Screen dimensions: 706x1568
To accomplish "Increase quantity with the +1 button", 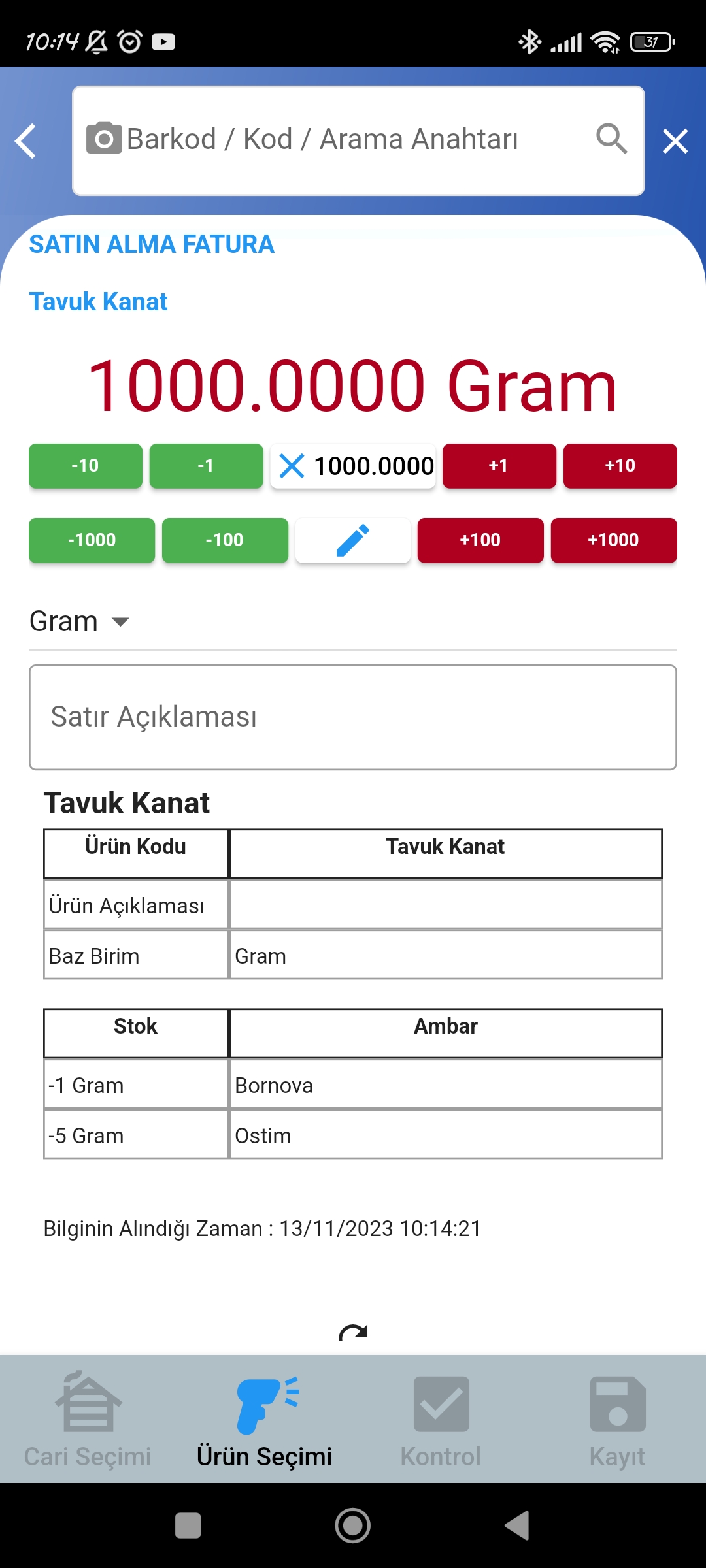I will (499, 466).
